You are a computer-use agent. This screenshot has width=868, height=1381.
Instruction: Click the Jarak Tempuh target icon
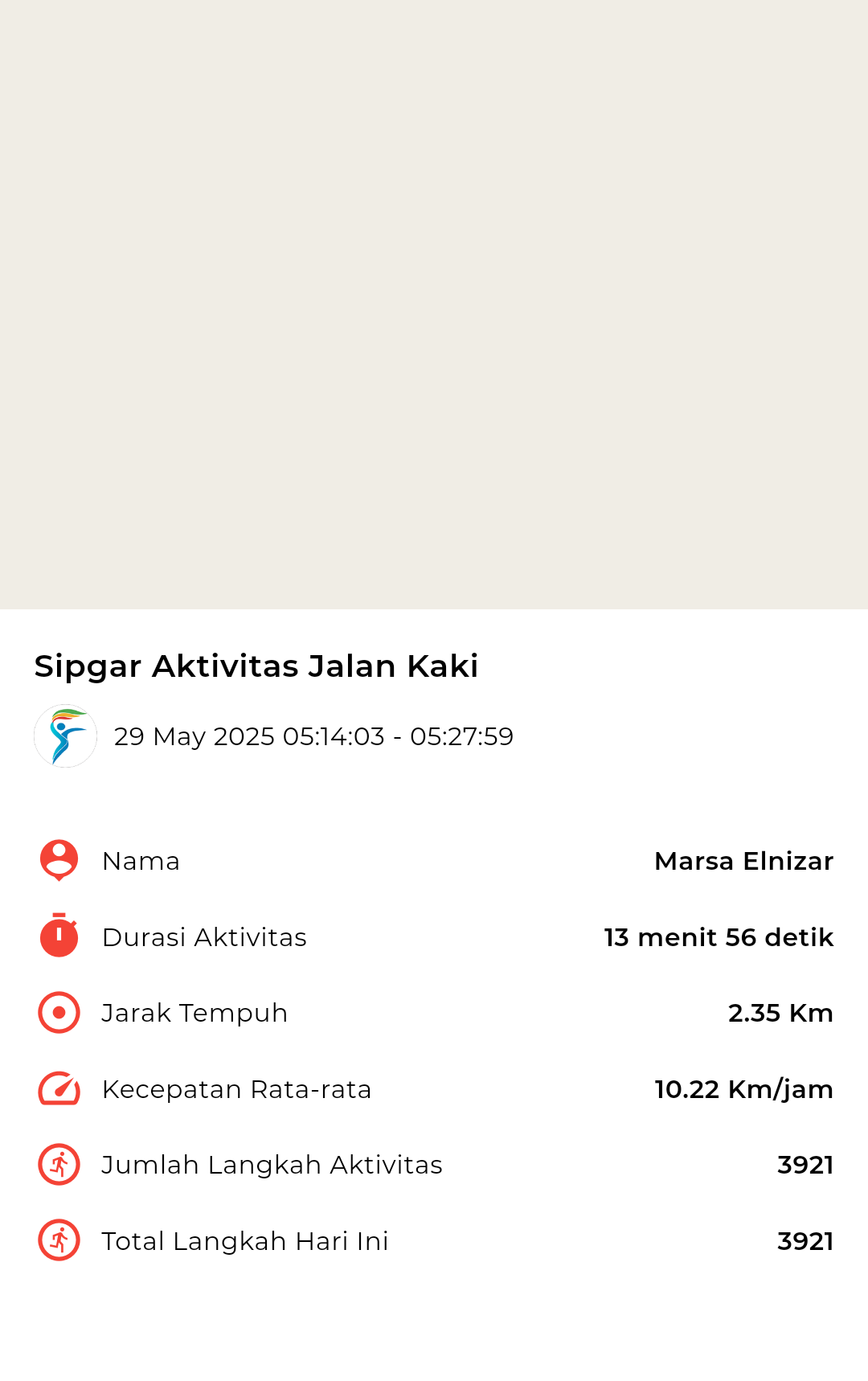pos(58,1012)
